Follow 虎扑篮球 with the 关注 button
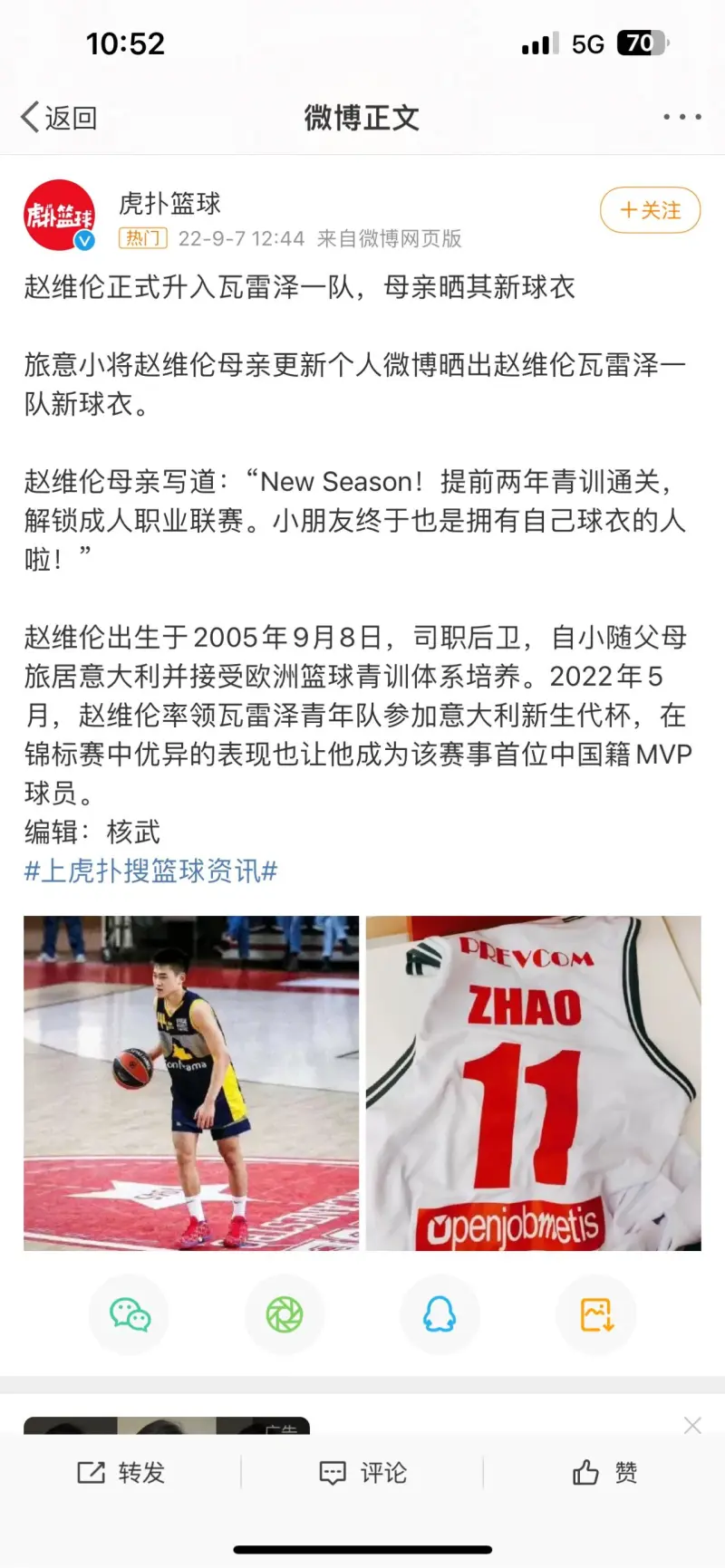Image resolution: width=725 pixels, height=1568 pixels. [x=650, y=210]
